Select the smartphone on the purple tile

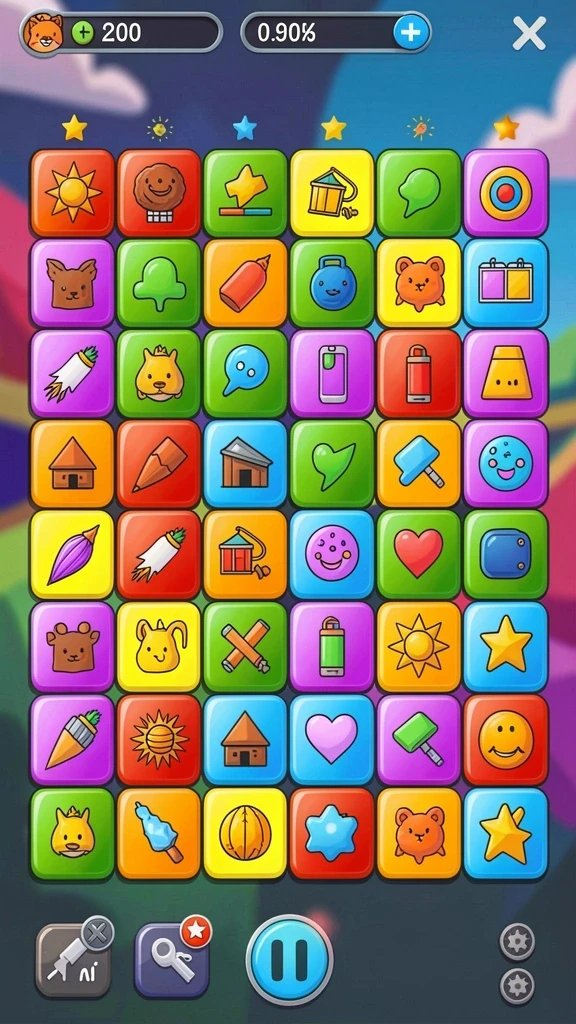coord(332,373)
